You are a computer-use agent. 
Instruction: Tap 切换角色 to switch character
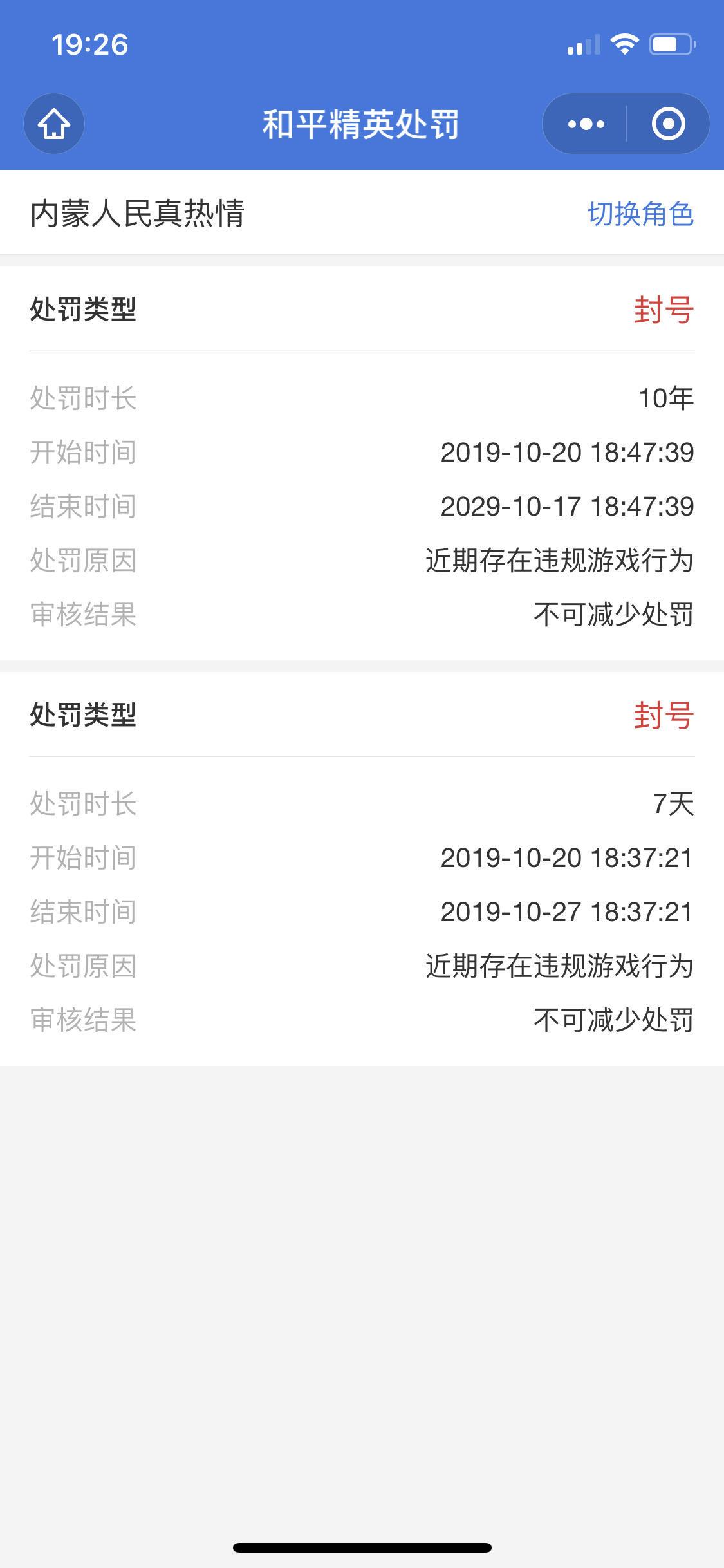coord(640,214)
